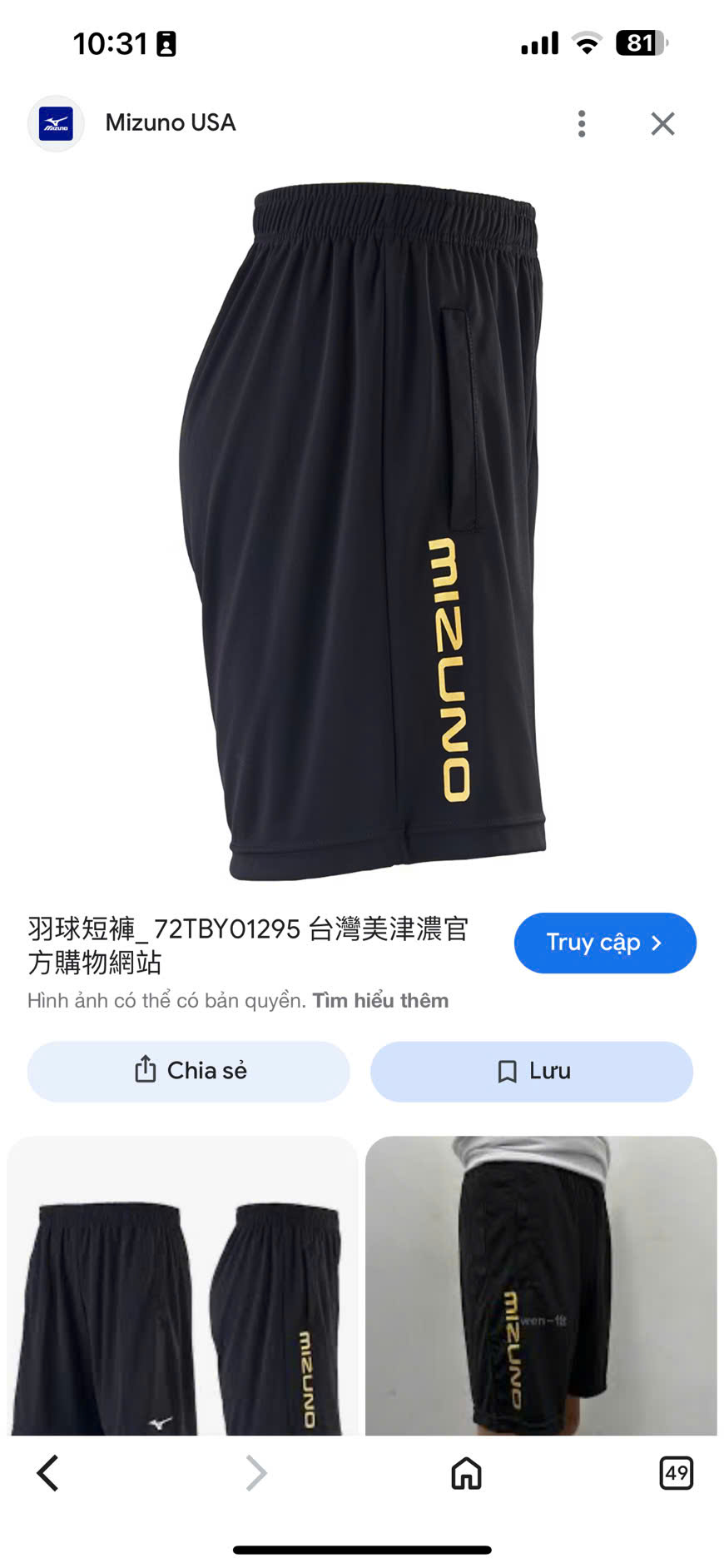
Task: Tap the forward chevron in the bottom bar
Action: click(255, 1472)
